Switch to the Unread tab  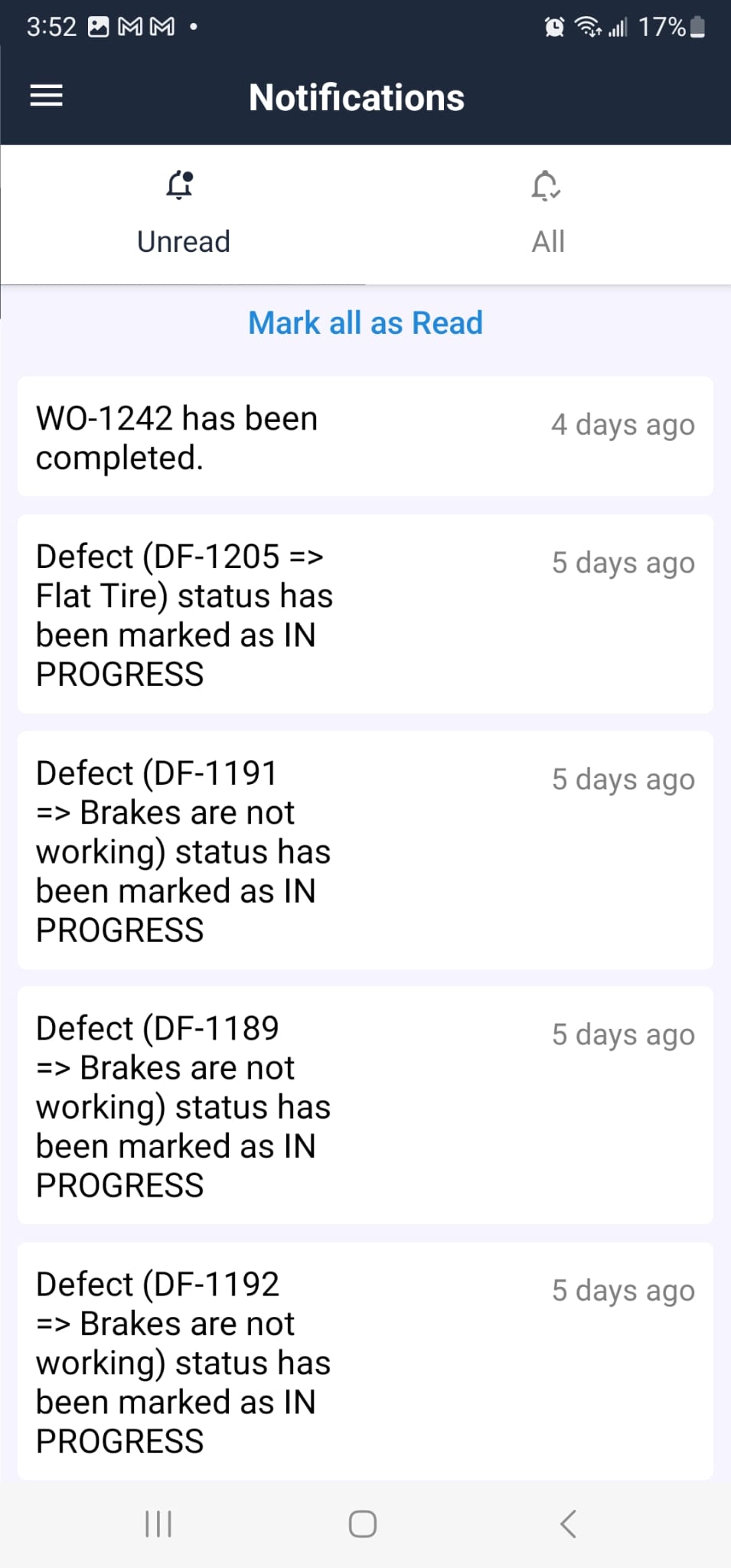[x=183, y=214]
